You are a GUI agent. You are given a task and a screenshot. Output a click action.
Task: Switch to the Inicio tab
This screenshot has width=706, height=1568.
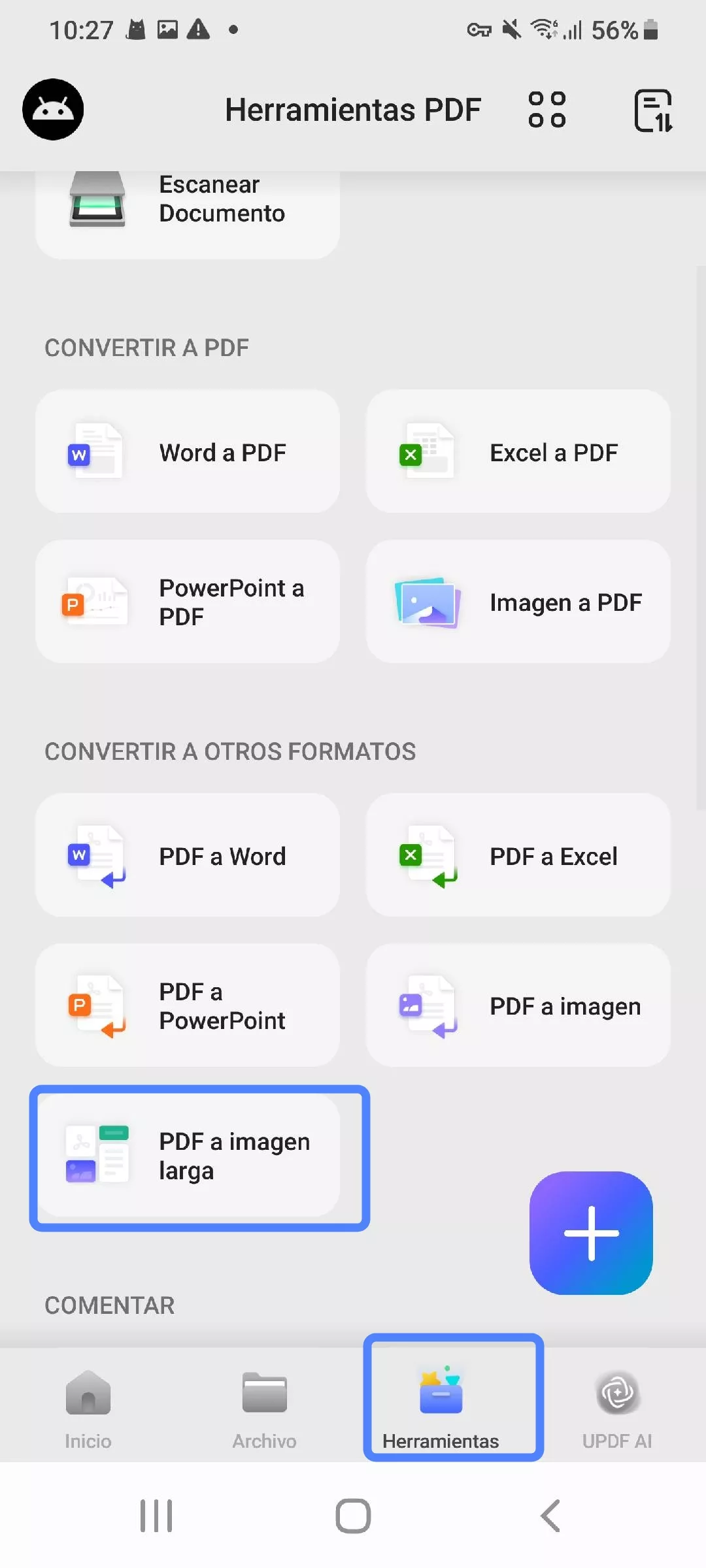point(88,1398)
